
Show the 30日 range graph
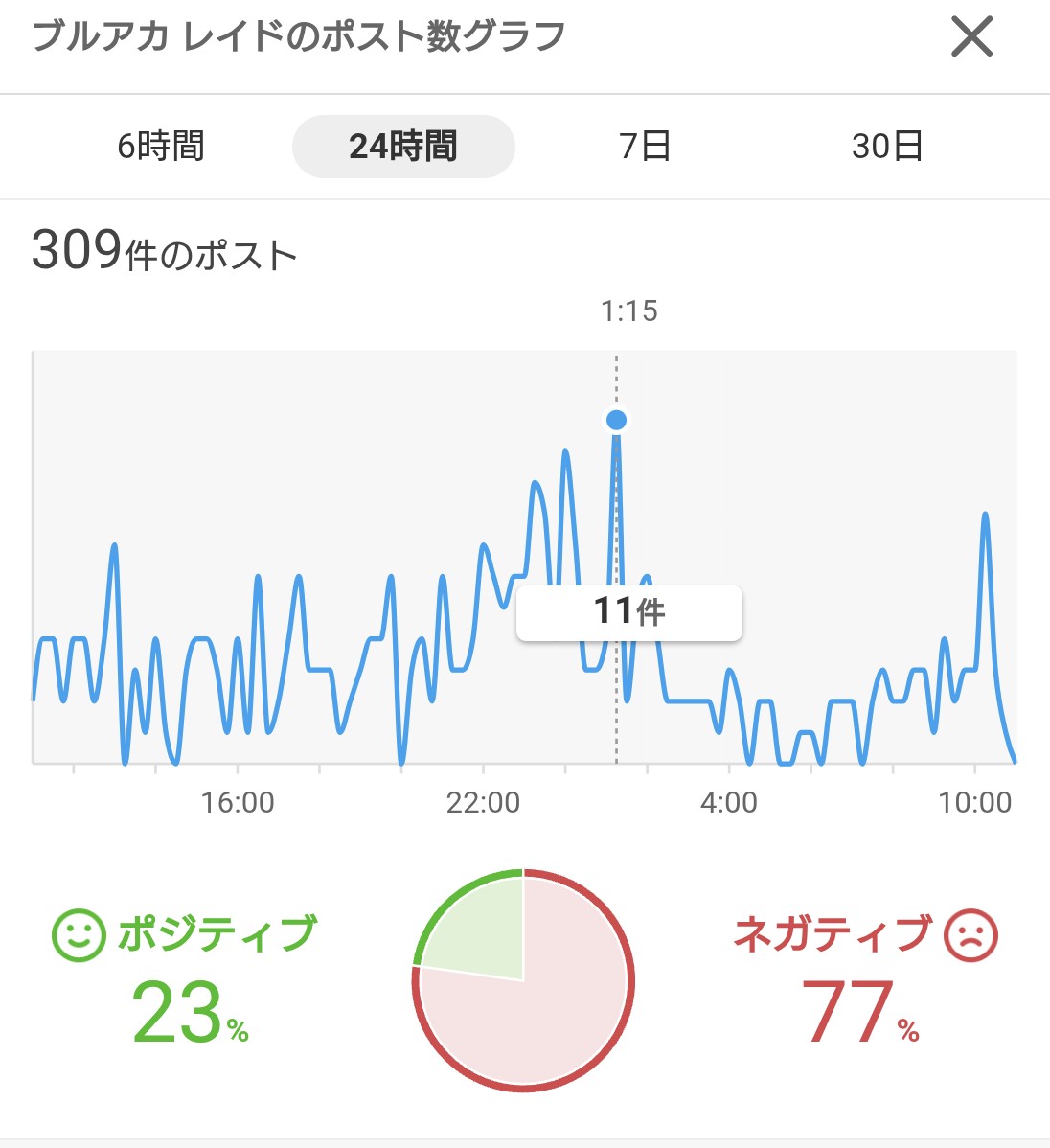(887, 147)
